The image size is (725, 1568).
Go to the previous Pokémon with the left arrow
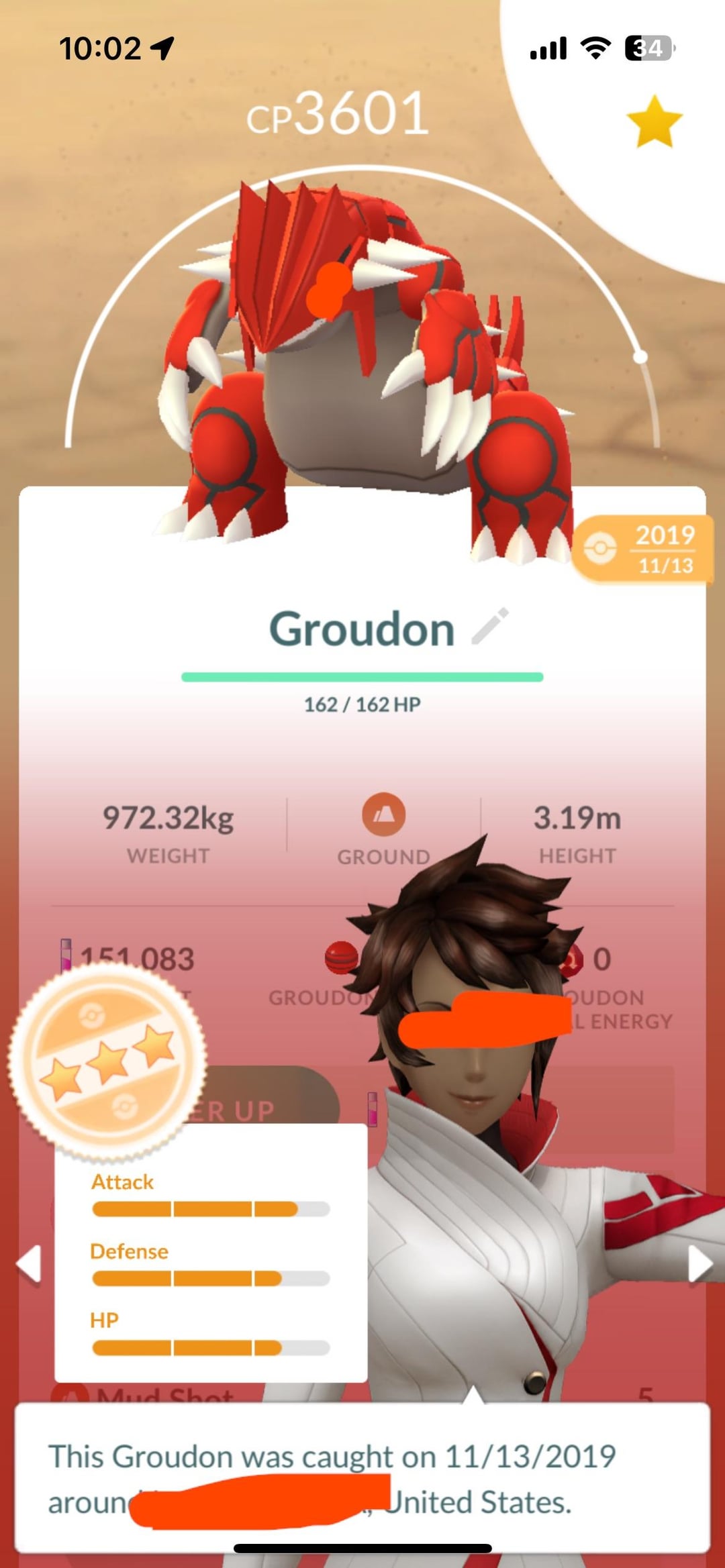[29, 1264]
